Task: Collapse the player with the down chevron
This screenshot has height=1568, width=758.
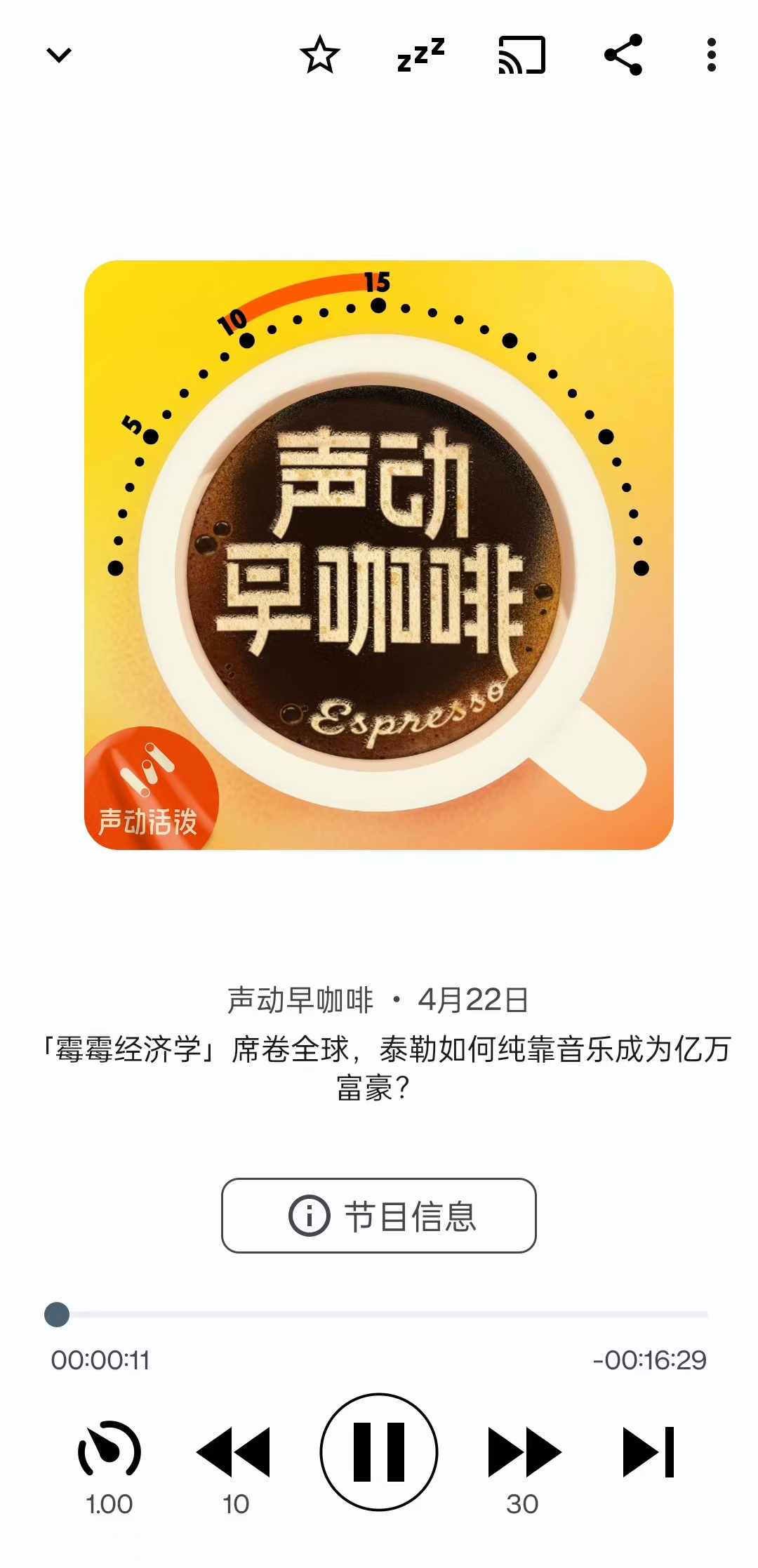Action: [x=59, y=55]
